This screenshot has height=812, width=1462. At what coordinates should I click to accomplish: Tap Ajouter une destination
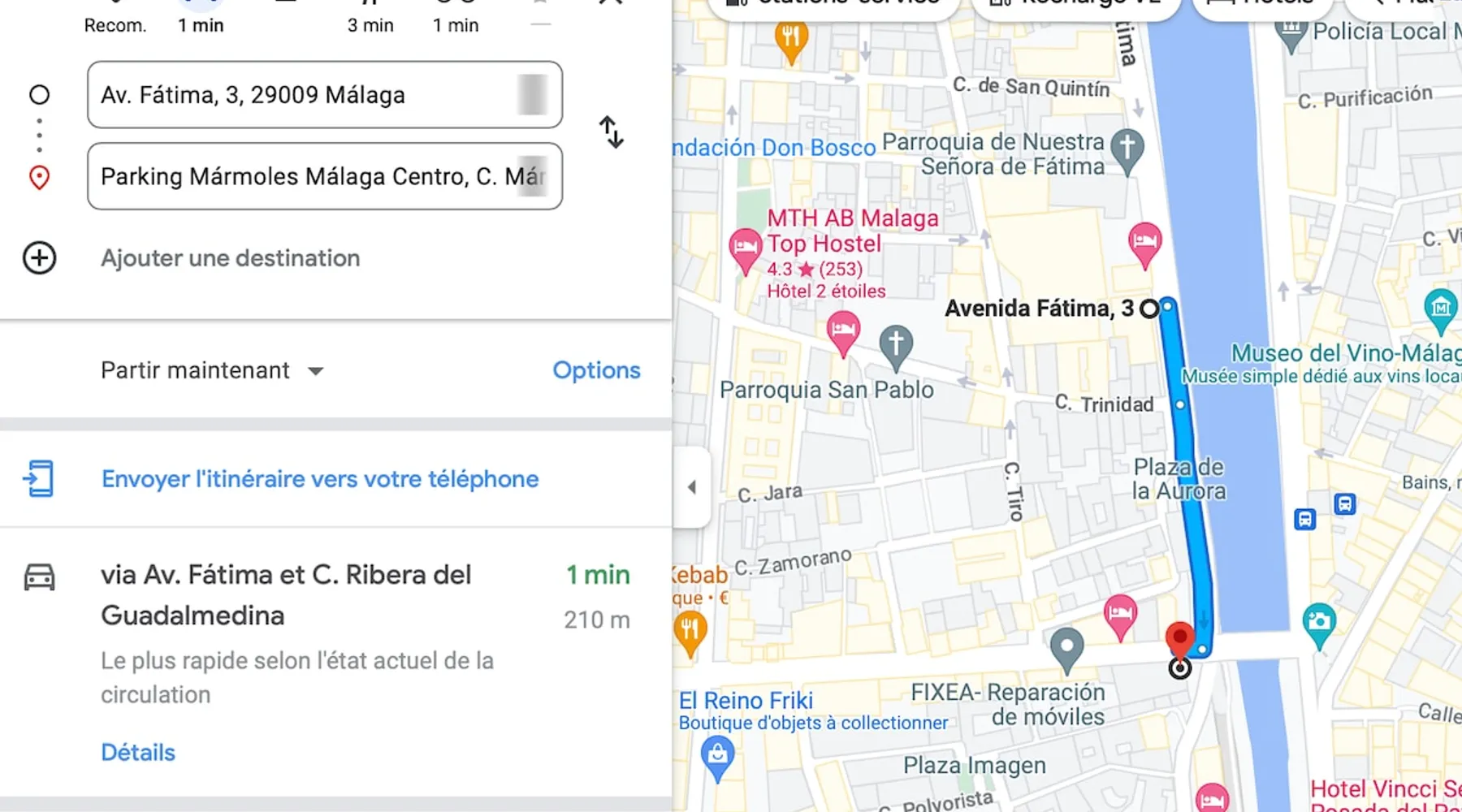click(230, 258)
